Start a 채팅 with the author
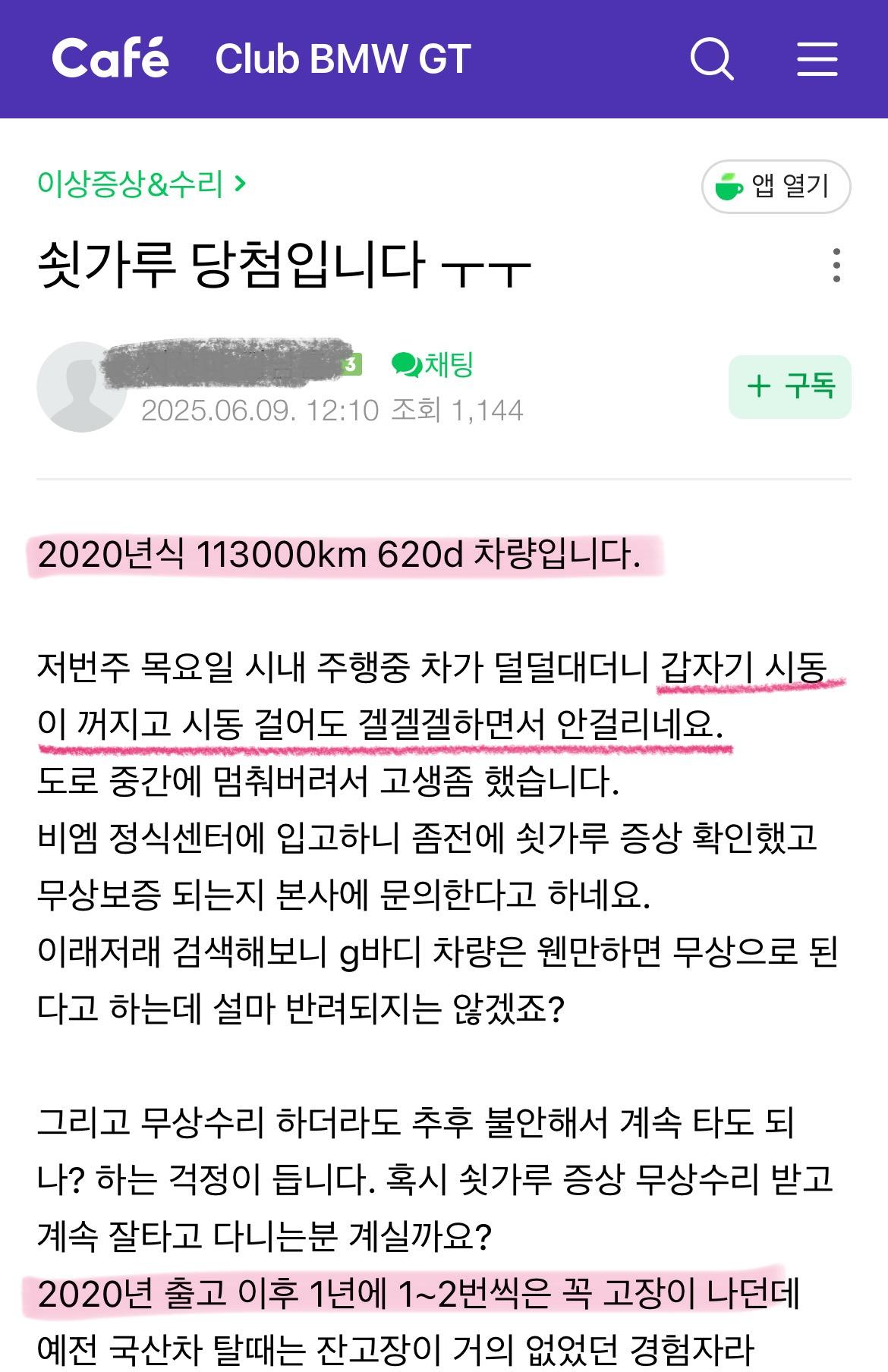This screenshot has height=1372, width=888. click(x=433, y=365)
